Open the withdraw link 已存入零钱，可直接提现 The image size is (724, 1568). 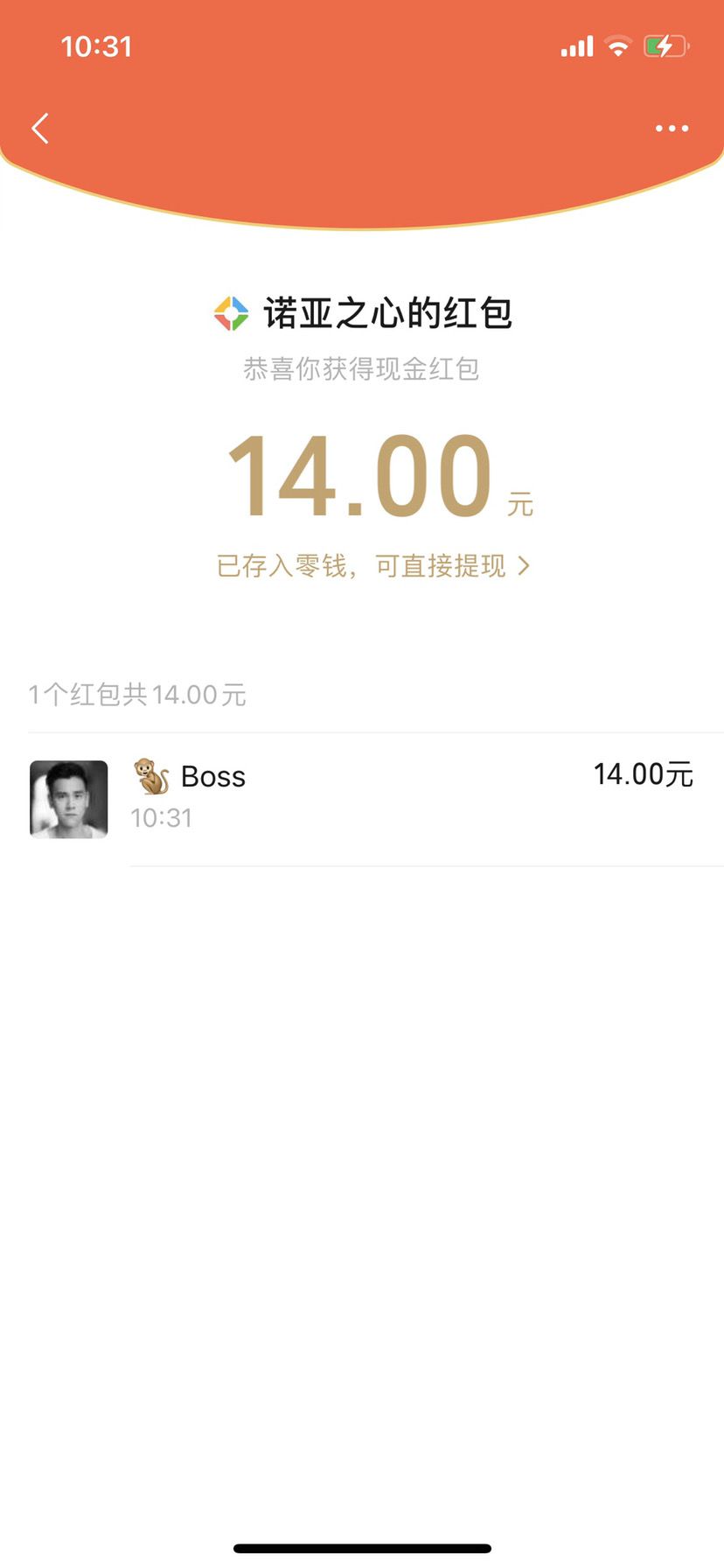pos(362,565)
